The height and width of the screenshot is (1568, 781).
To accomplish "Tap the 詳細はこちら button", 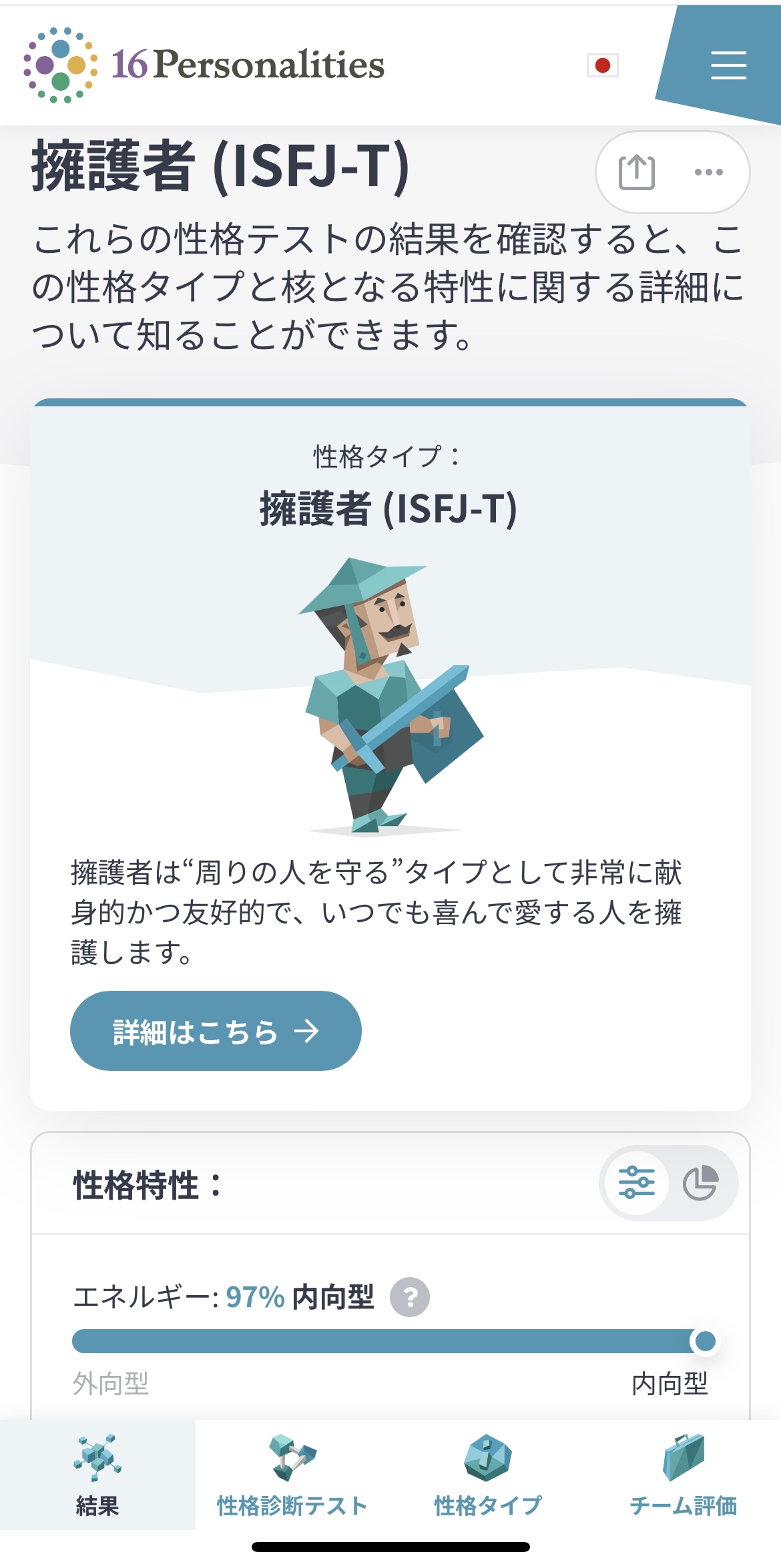I will pos(216,1031).
